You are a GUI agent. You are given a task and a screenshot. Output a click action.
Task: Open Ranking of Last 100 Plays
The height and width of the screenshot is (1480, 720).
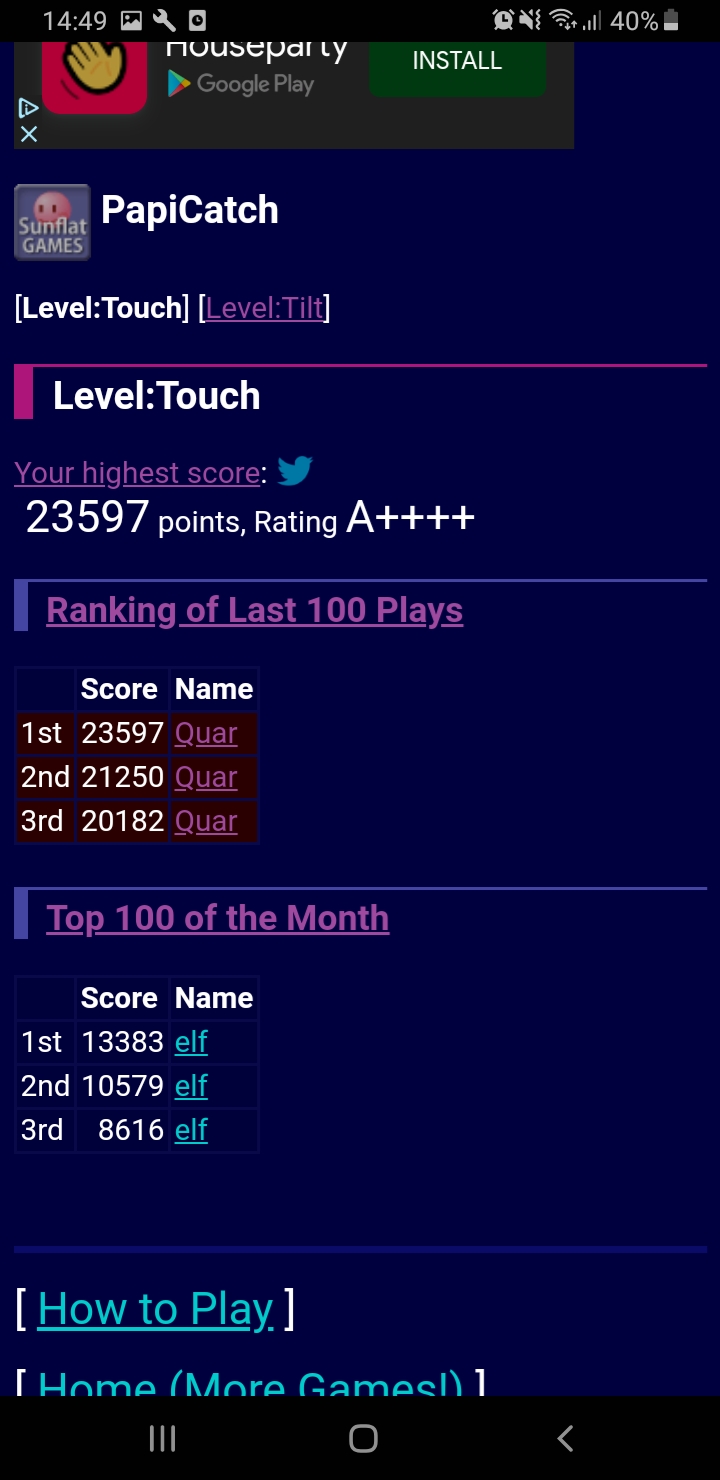pos(254,610)
